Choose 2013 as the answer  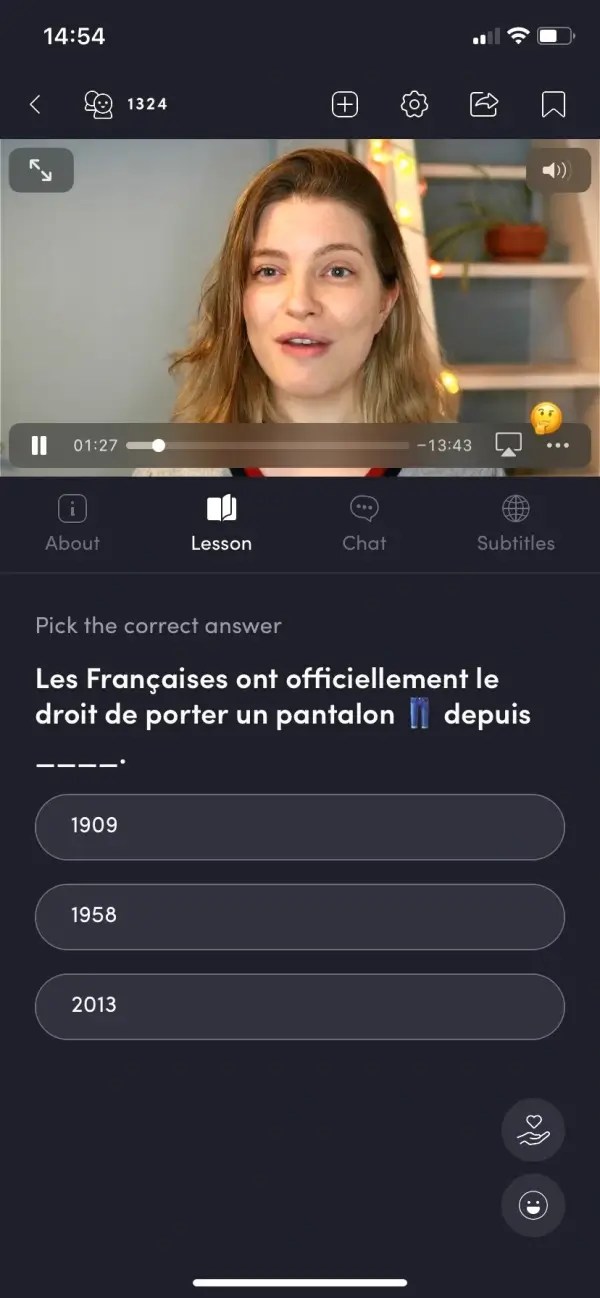tap(300, 1006)
